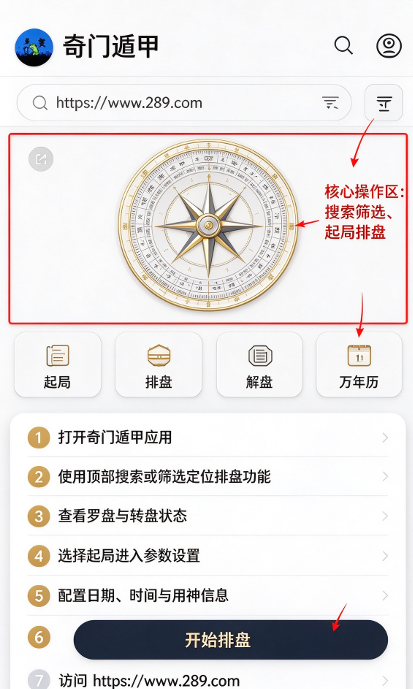The image size is (413, 689).
Task: Open the 万年历 calendar
Action: point(359,364)
